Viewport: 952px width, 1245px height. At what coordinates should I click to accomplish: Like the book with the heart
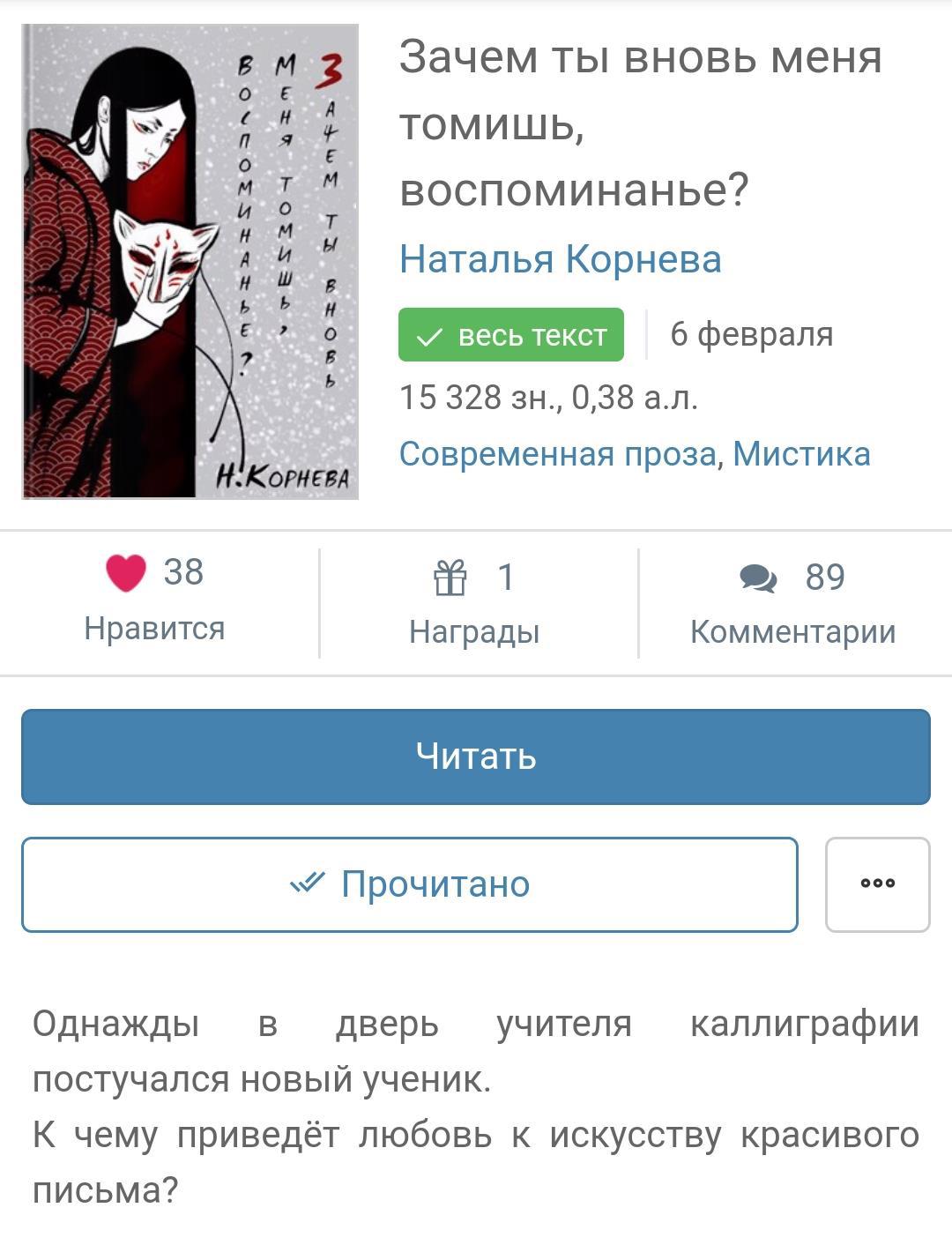pyautogui.click(x=126, y=573)
